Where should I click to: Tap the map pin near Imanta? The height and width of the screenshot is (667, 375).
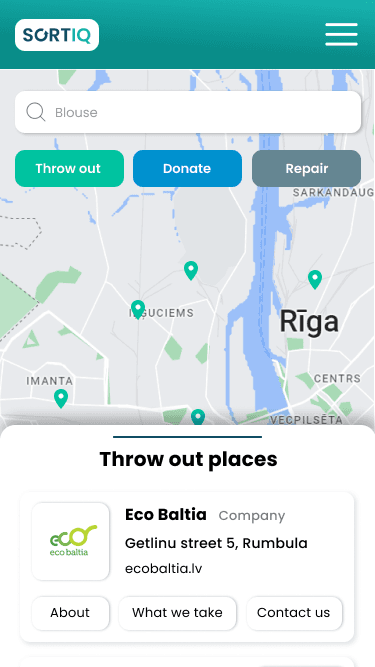coord(61,398)
